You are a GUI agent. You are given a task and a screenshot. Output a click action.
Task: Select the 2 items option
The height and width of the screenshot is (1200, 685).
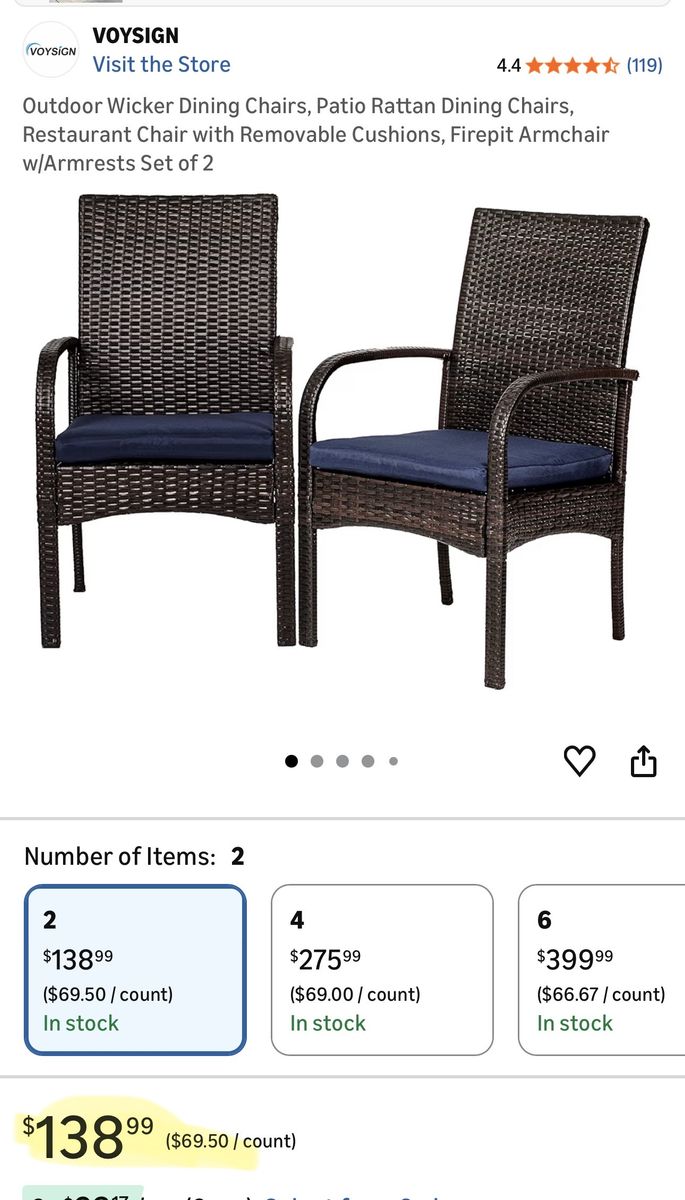pyautogui.click(x=135, y=969)
